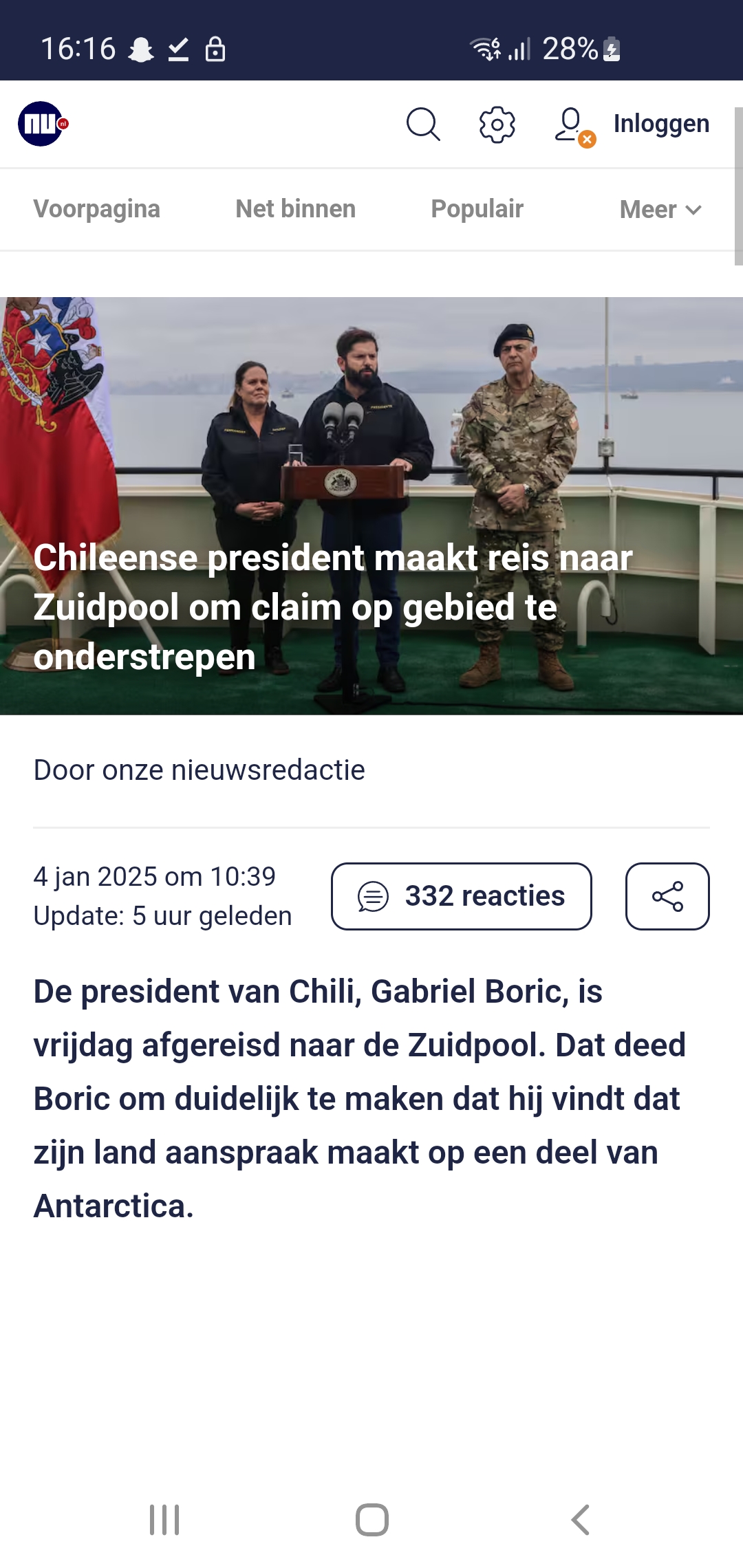Open the NU.nl logo home link
Viewport: 743px width, 1568px height.
[x=43, y=124]
